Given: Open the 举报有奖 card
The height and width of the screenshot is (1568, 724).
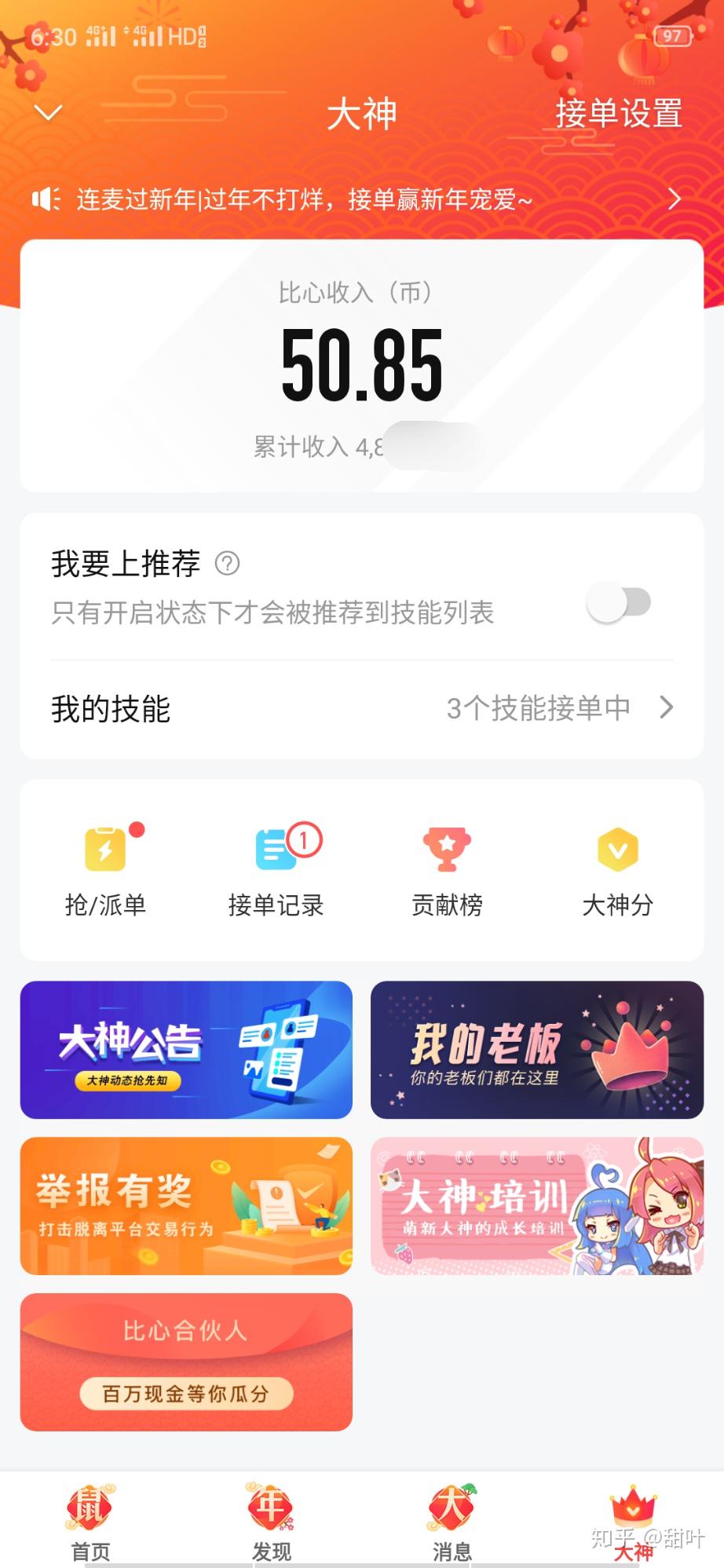Looking at the screenshot, I should point(186,1205).
